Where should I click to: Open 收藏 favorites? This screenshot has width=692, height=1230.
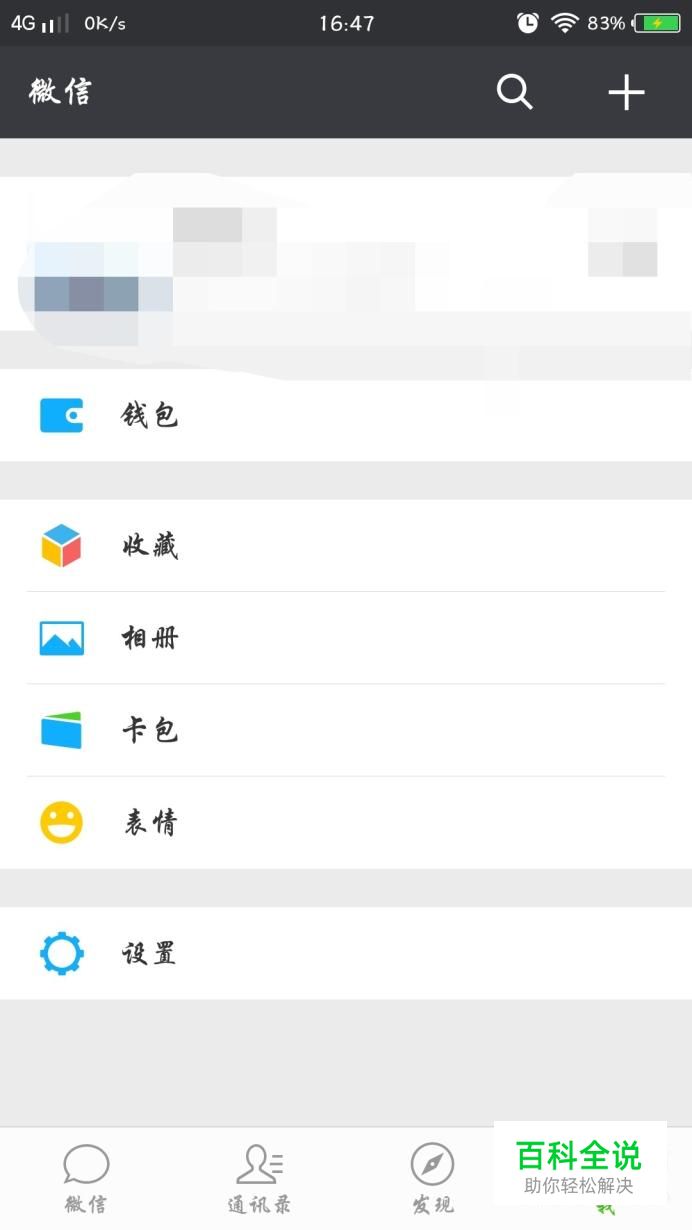[345, 546]
